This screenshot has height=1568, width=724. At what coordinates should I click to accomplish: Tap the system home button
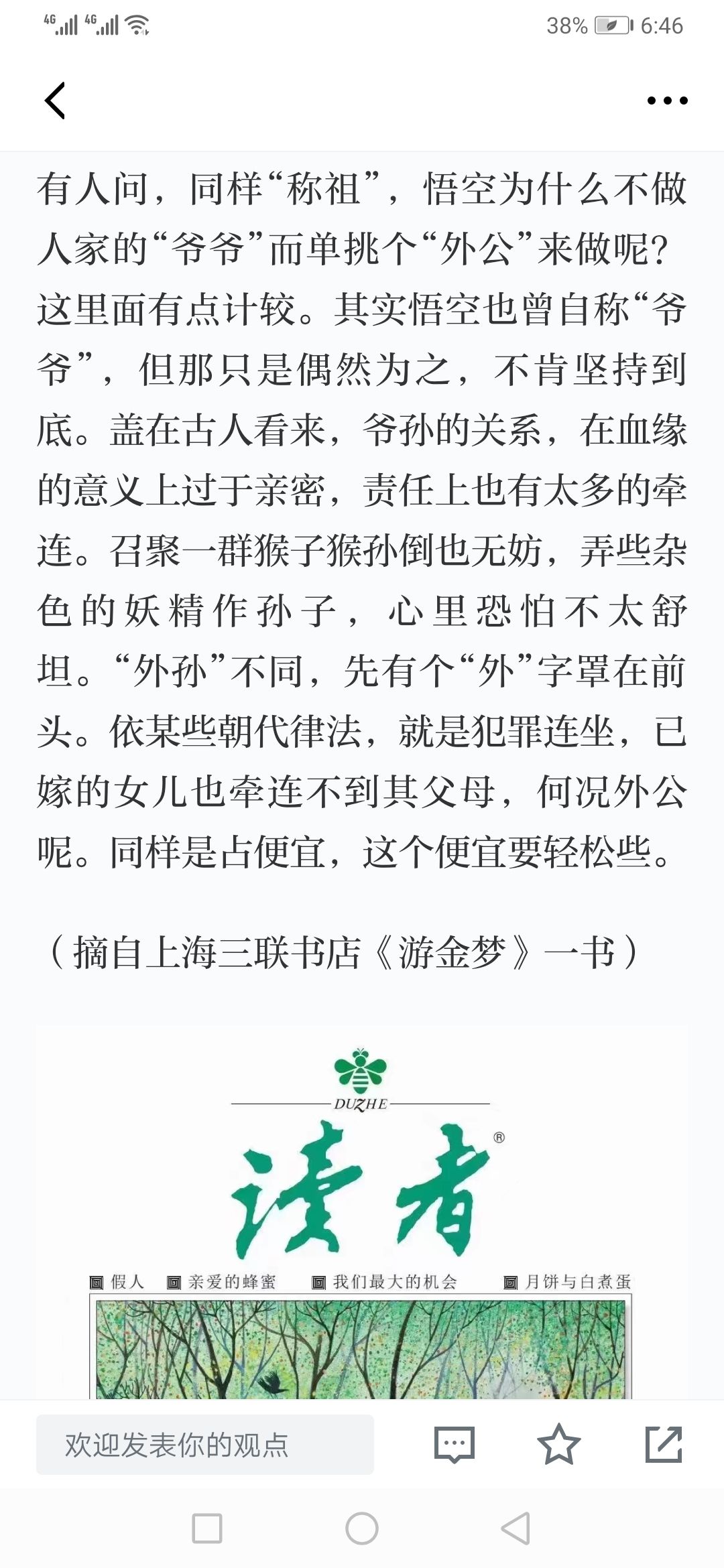click(x=362, y=1528)
